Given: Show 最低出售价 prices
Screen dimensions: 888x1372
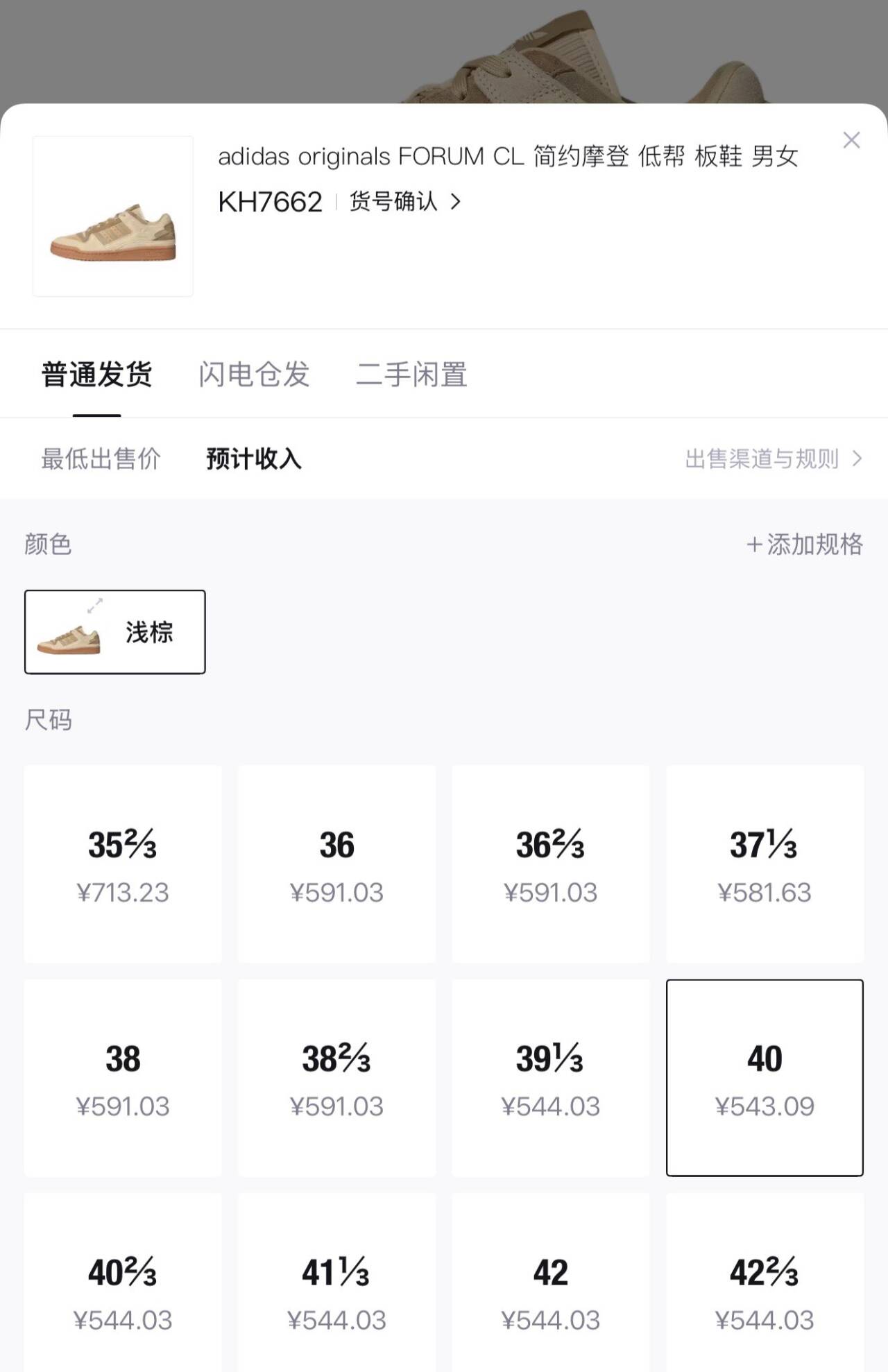Looking at the screenshot, I should pos(101,458).
